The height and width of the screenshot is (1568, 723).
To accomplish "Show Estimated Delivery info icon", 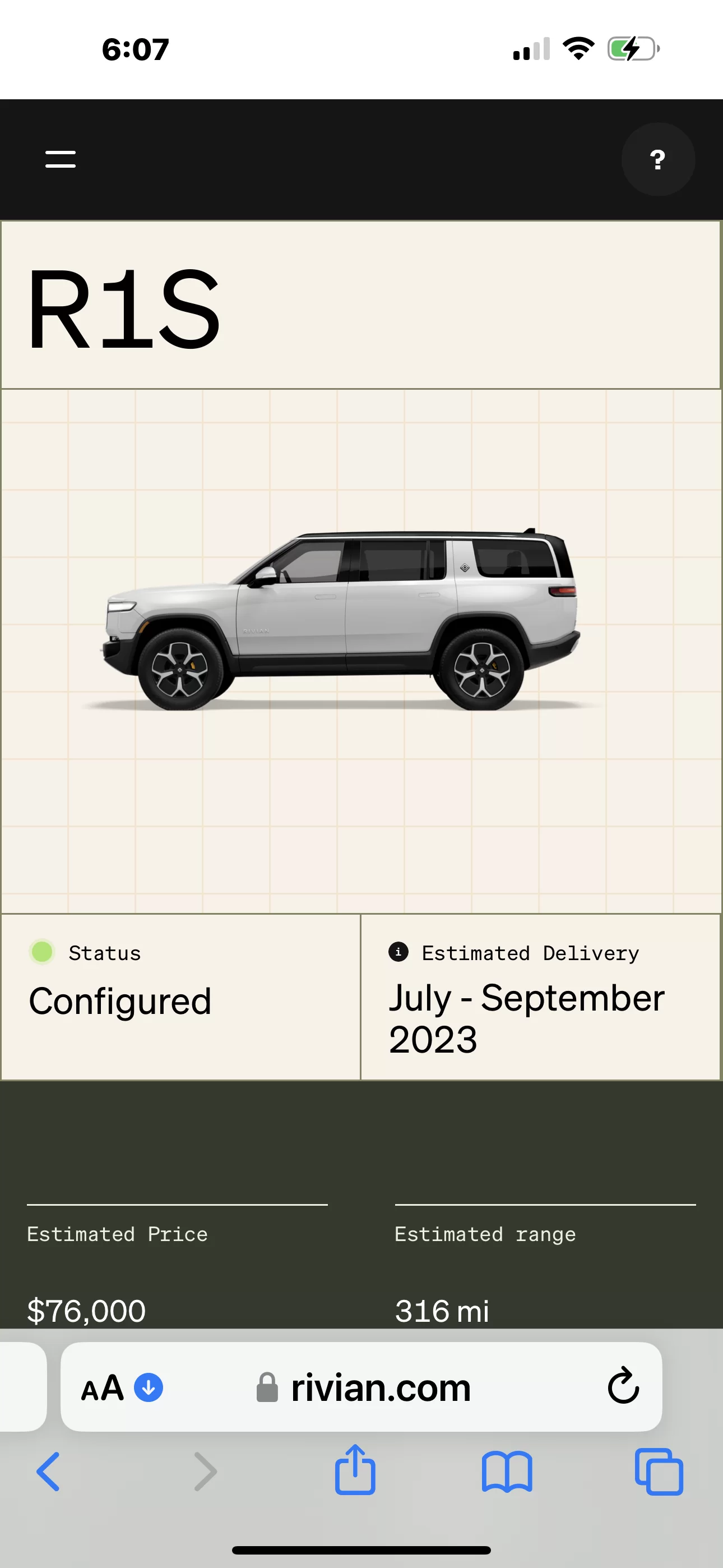I will click(398, 952).
